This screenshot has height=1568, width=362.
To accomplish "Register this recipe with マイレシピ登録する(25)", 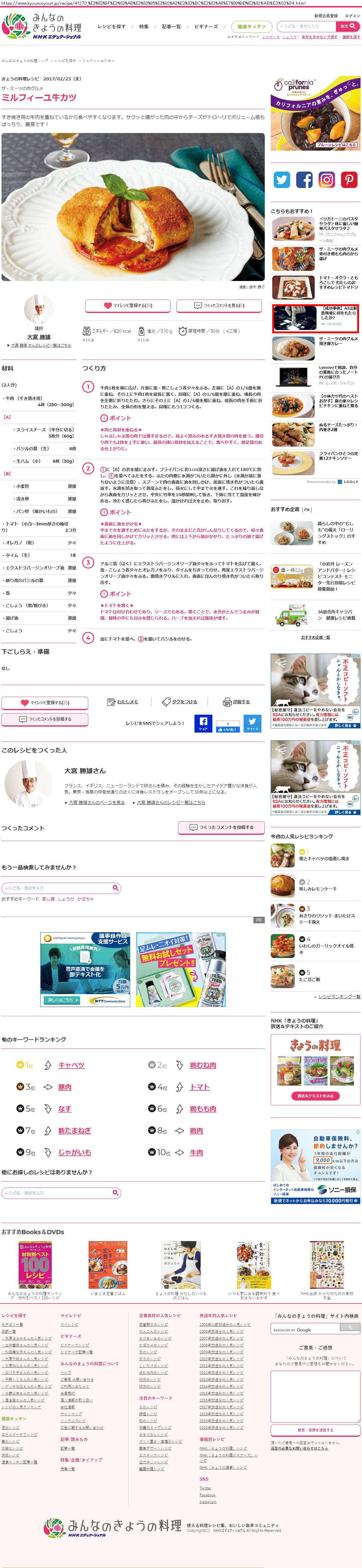I will pyautogui.click(x=128, y=305).
